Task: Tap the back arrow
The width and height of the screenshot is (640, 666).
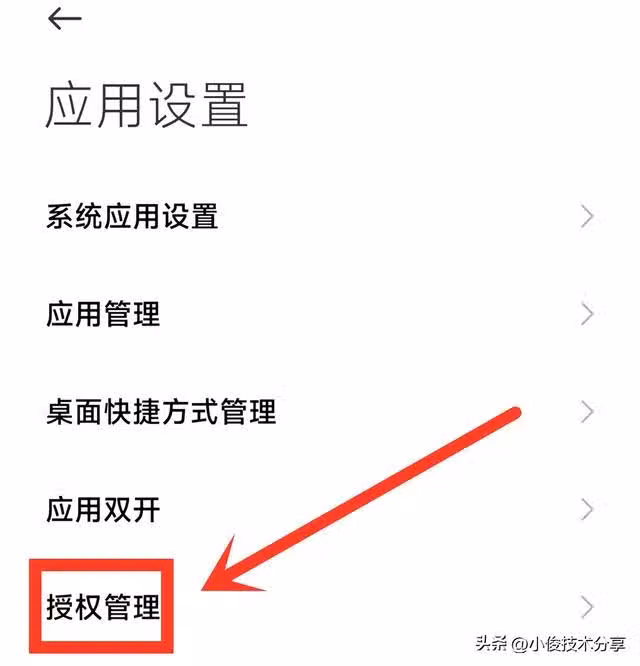Action: 64,19
